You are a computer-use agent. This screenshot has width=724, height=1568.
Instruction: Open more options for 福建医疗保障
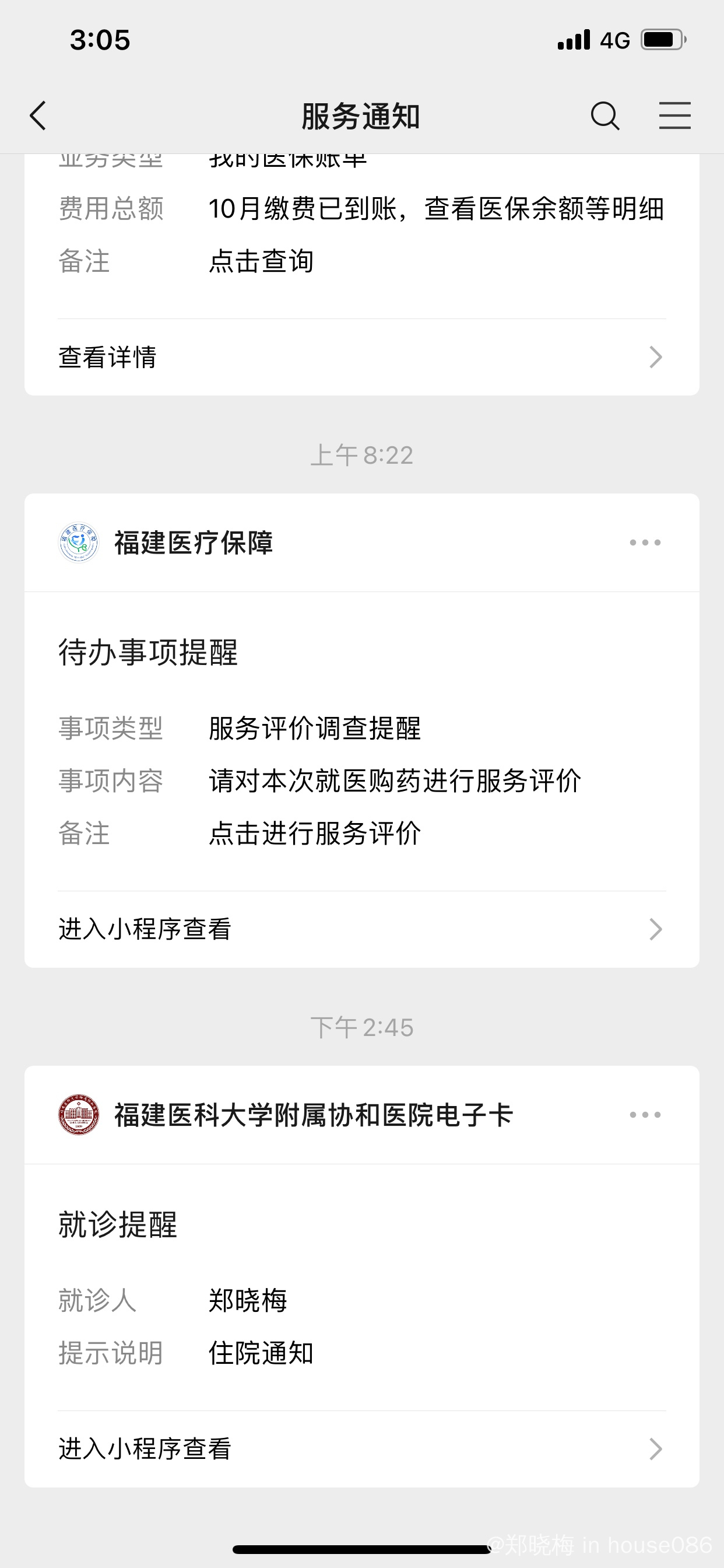pos(645,542)
